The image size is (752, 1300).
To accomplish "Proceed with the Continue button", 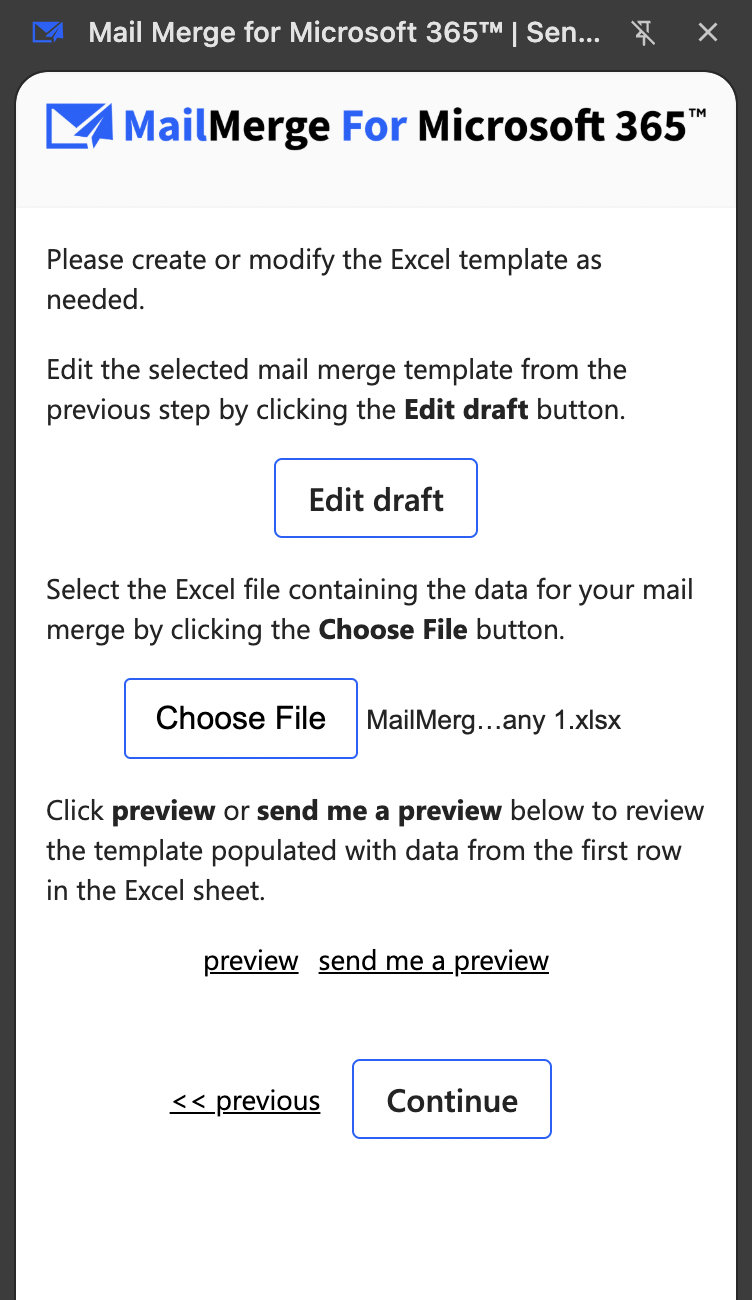I will click(x=452, y=1099).
